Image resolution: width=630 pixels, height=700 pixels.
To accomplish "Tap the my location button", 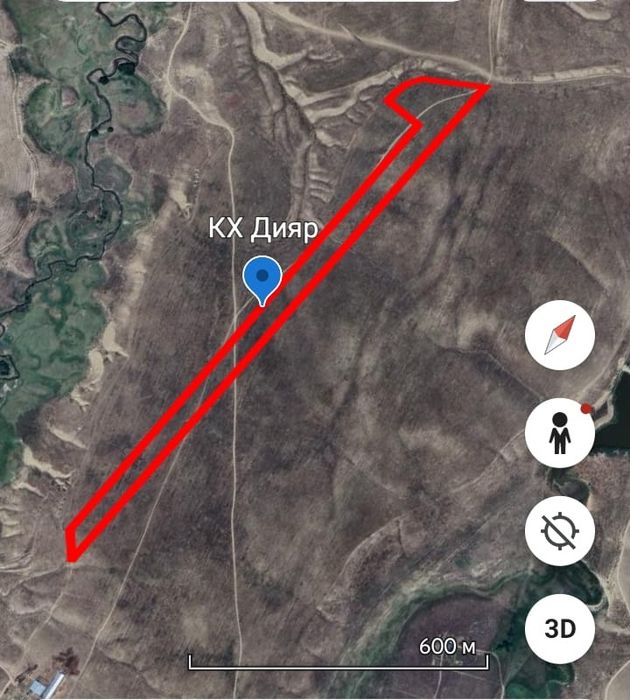I will point(560,530).
